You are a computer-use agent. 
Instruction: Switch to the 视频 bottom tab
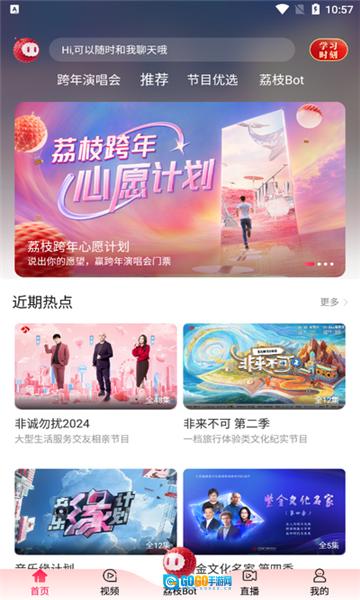click(x=109, y=582)
